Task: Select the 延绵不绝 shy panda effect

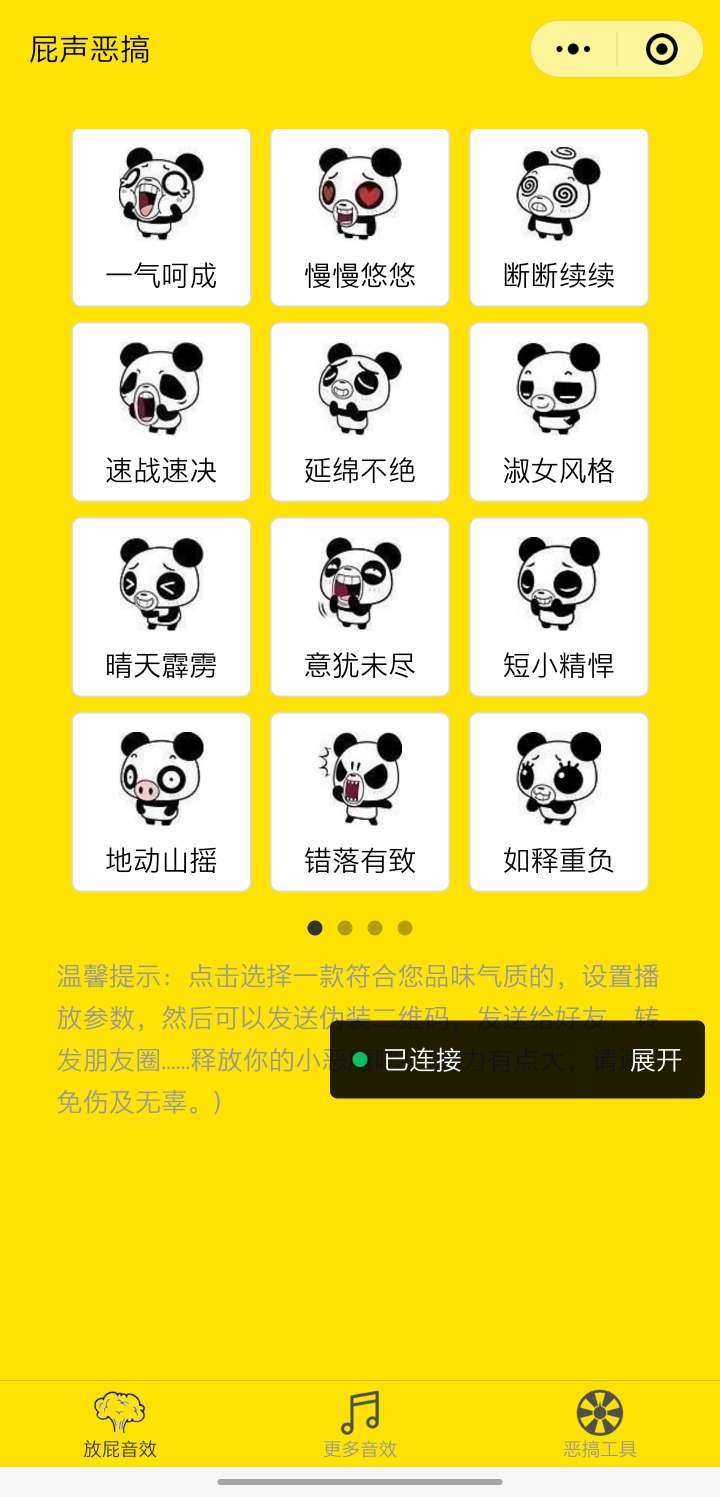Action: click(x=358, y=408)
